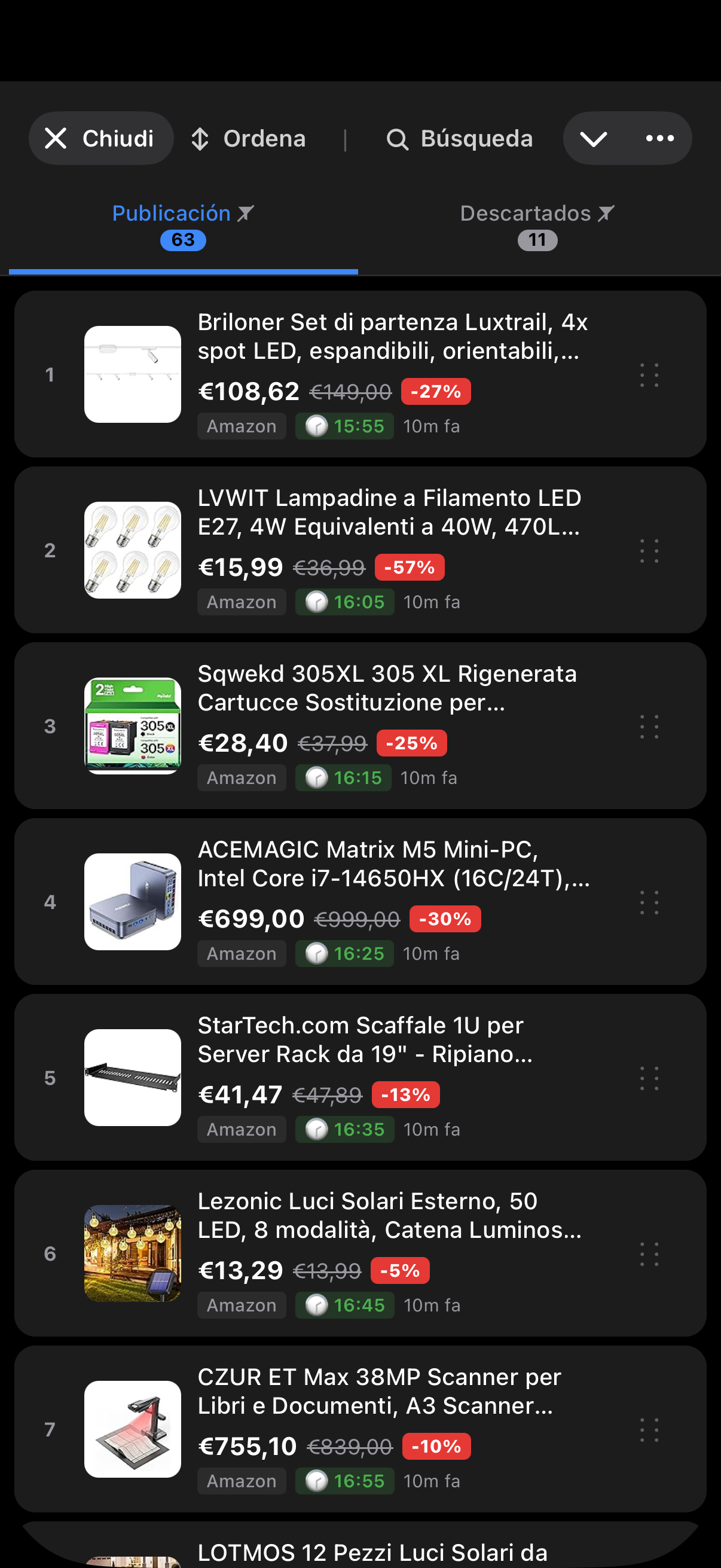Tap the reorder handle on the CZUR item
This screenshot has height=1568, width=721.
point(649,1430)
